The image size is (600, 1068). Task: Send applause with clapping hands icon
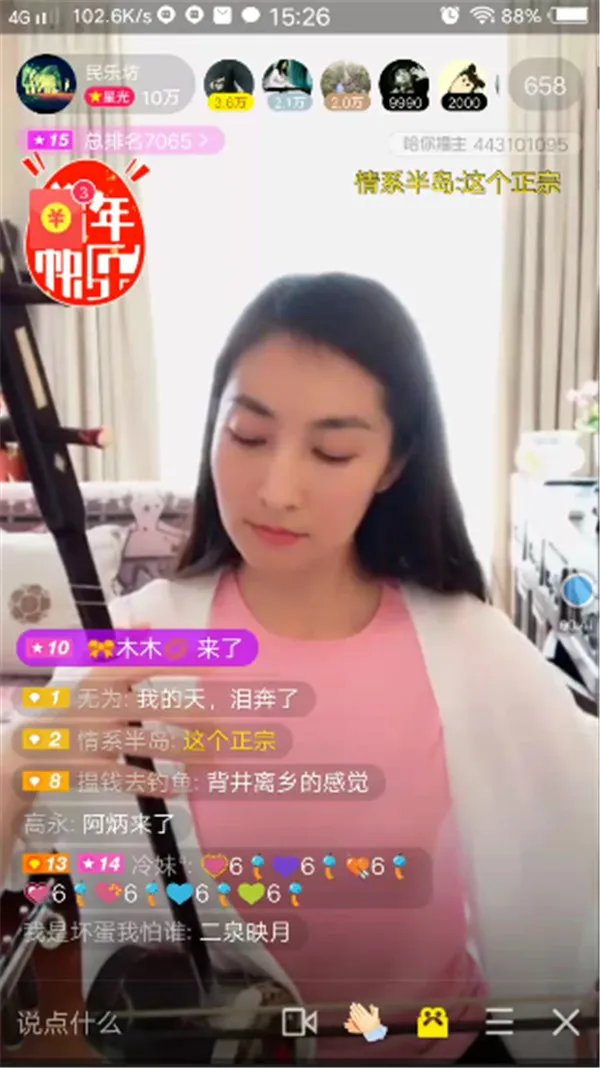tap(365, 1021)
